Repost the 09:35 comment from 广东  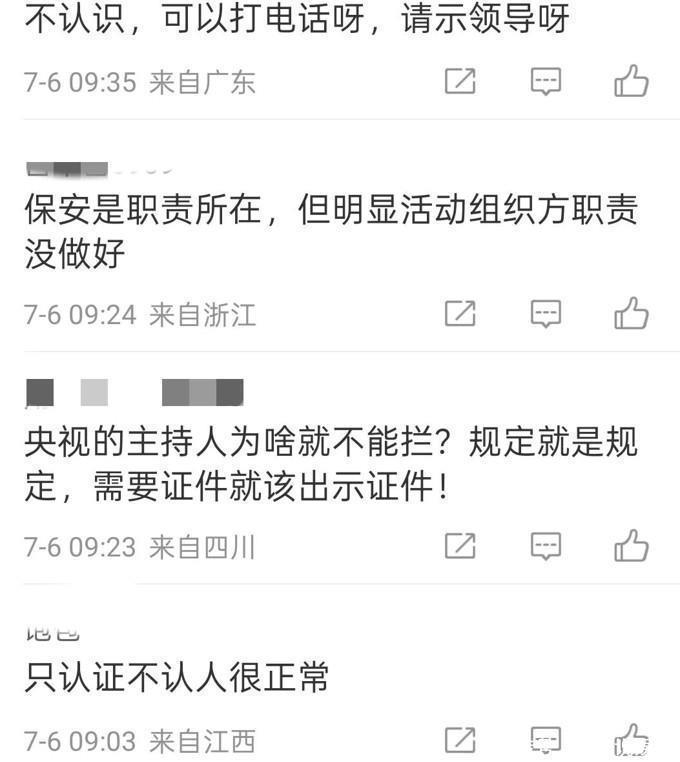[460, 81]
